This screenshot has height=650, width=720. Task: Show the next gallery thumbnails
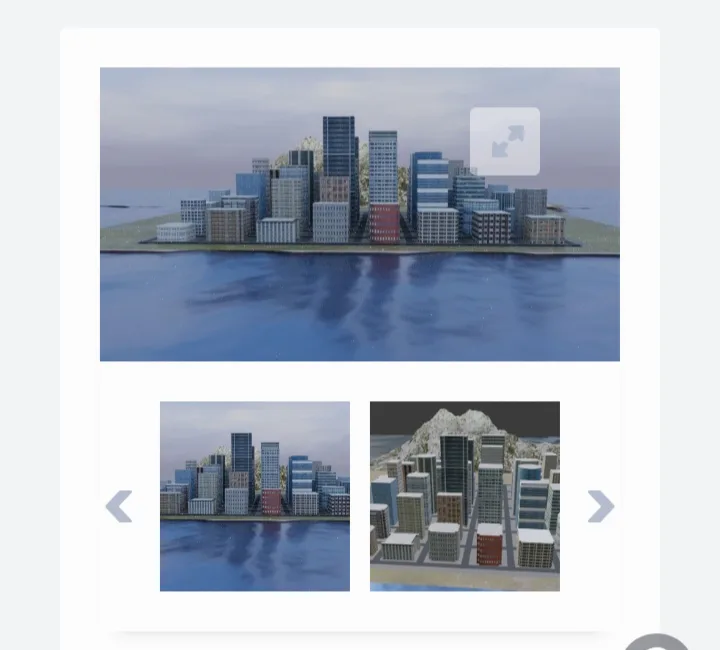(601, 506)
